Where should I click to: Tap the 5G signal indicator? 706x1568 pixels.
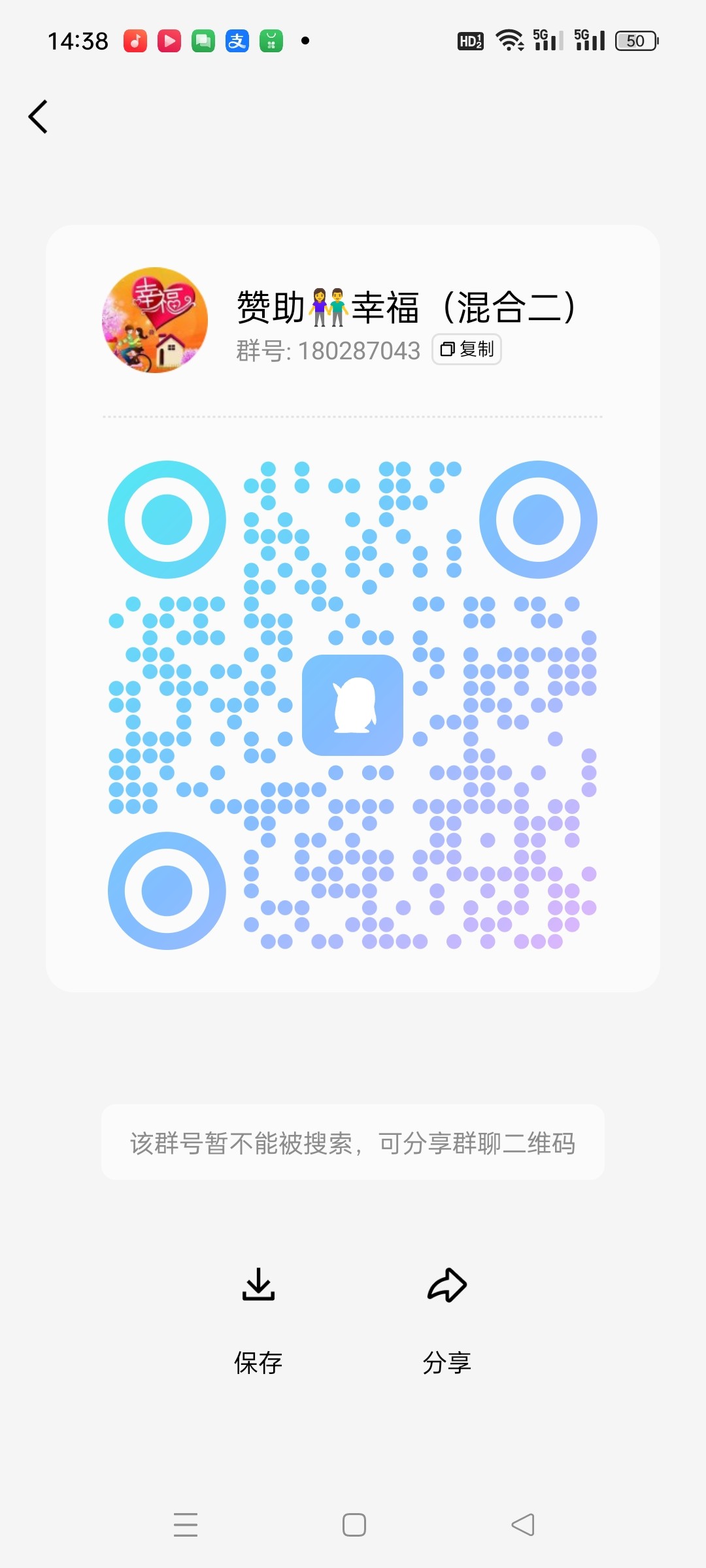546,40
